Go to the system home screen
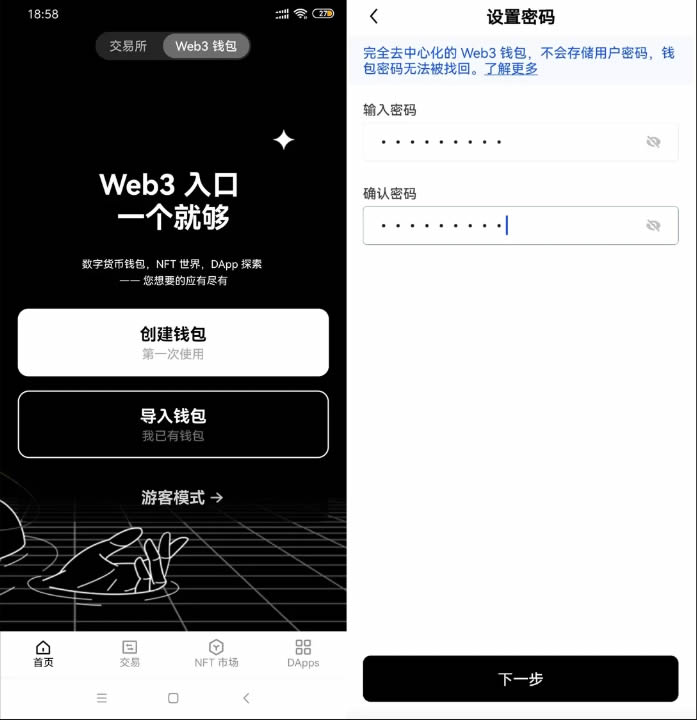This screenshot has width=697, height=720. [x=173, y=698]
